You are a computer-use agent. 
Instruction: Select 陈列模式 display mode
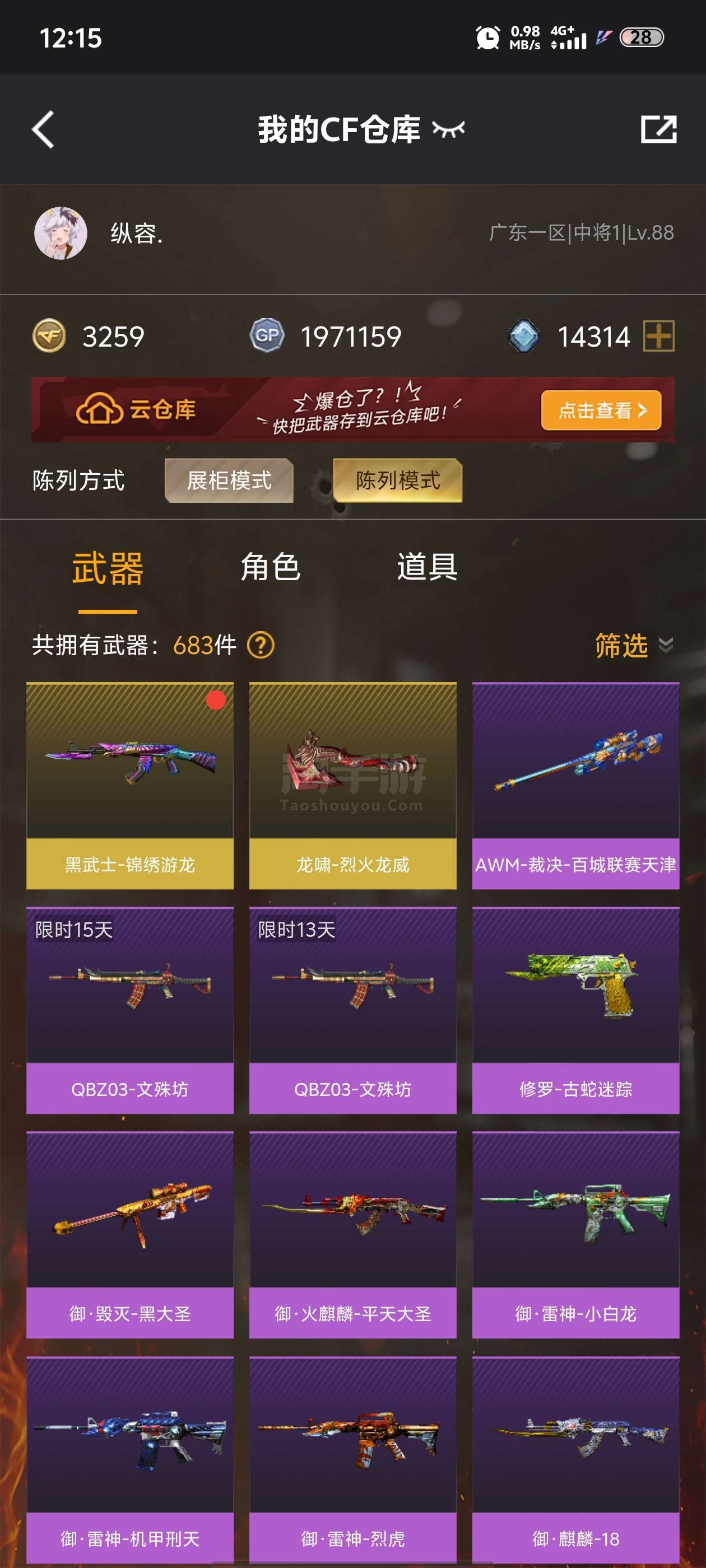click(x=398, y=480)
